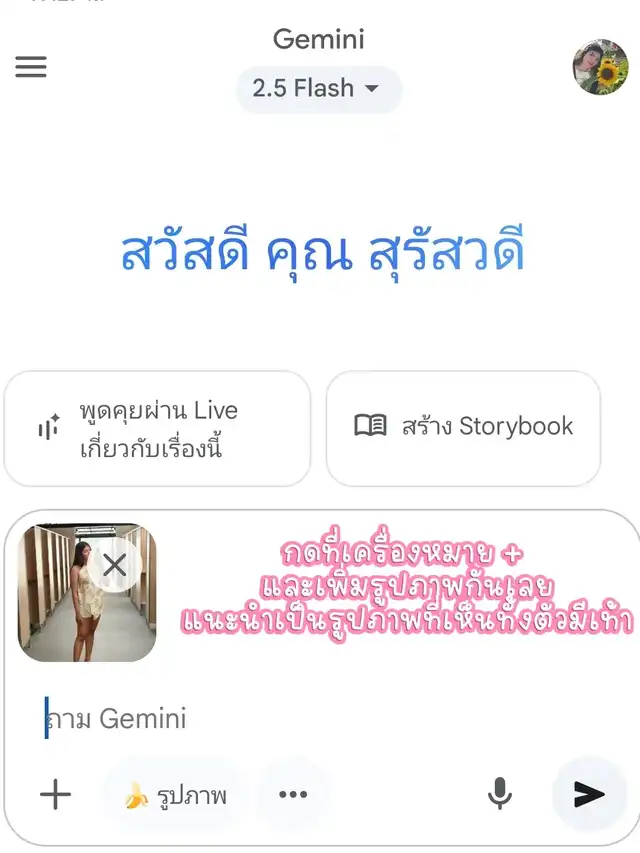Open the hamburger menu drawer
The width and height of the screenshot is (640, 853).
[31, 67]
